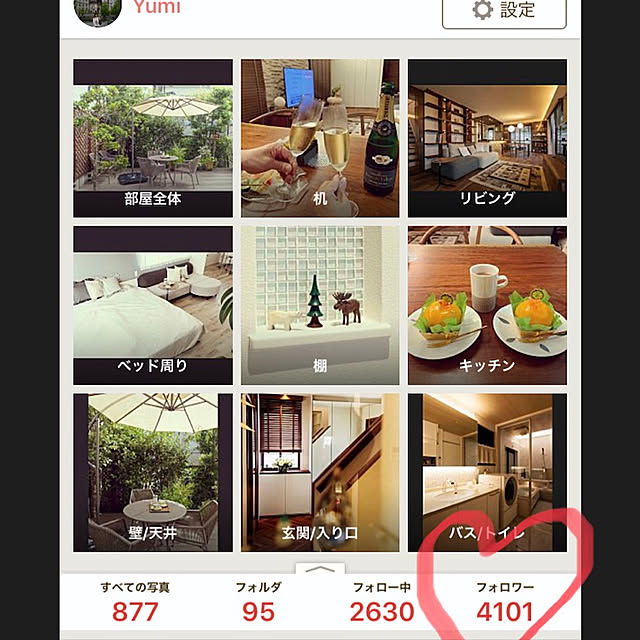The image size is (640, 640).
Task: View the フォルダ list (95)
Action: pos(258,602)
